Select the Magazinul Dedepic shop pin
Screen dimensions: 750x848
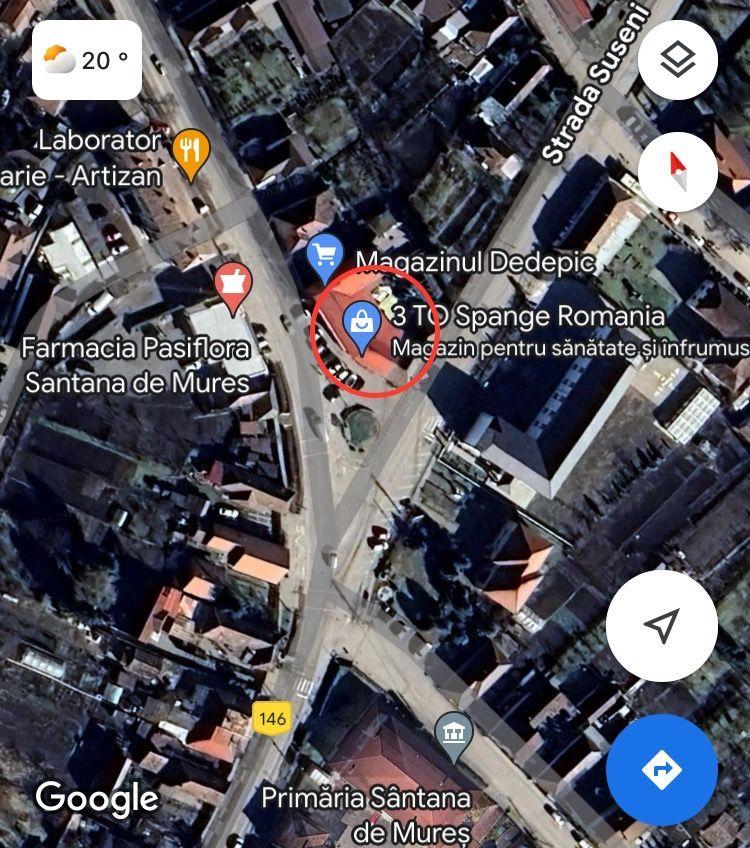click(x=325, y=258)
